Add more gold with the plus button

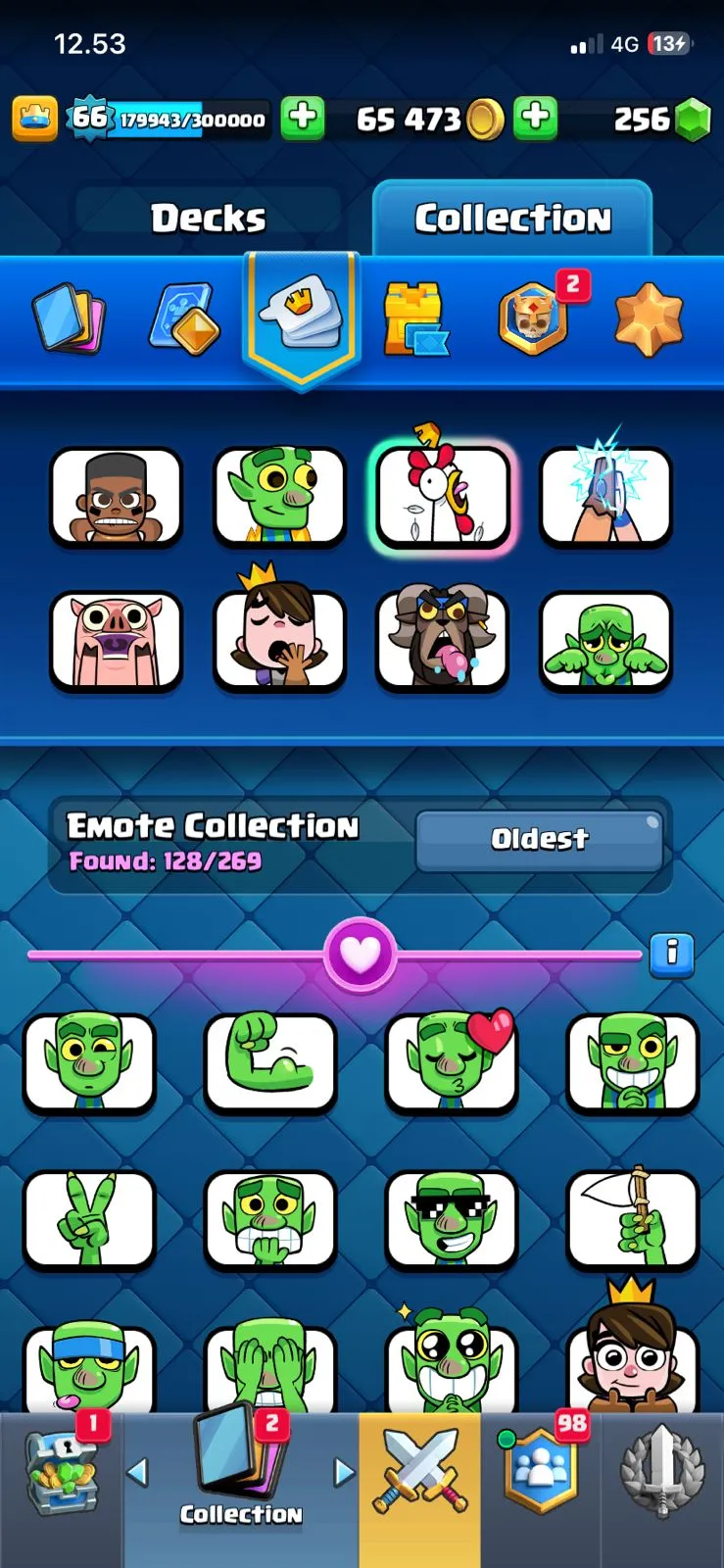point(303,119)
